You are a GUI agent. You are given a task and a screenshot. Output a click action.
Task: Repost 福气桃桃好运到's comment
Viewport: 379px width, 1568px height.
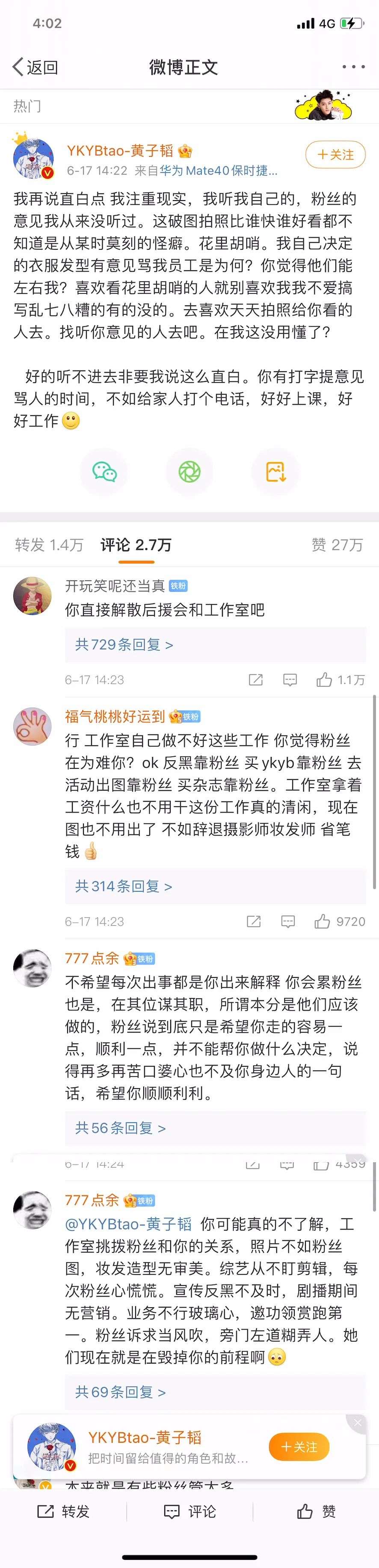click(254, 921)
